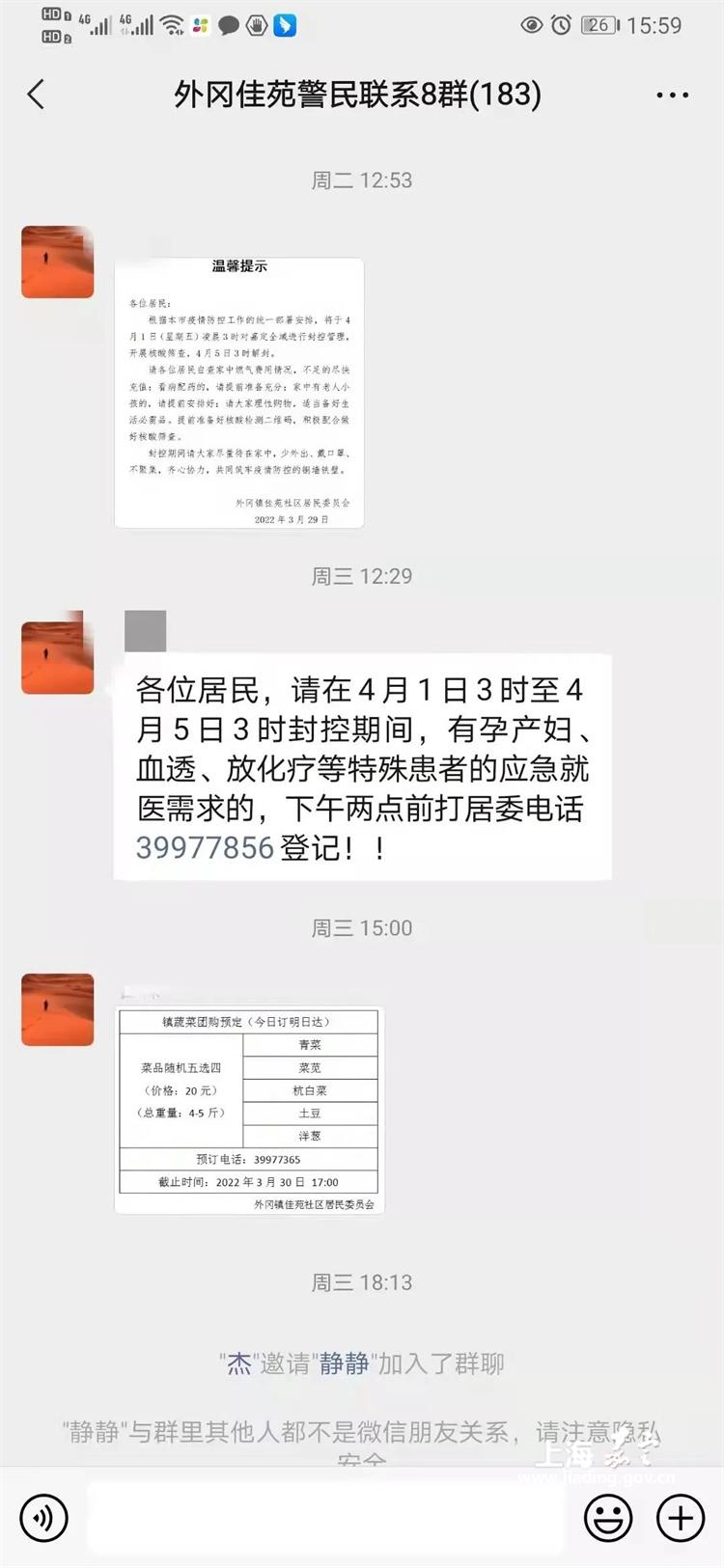This screenshot has height=1568, width=724.
Task: Go back from the group chat
Action: click(x=37, y=95)
